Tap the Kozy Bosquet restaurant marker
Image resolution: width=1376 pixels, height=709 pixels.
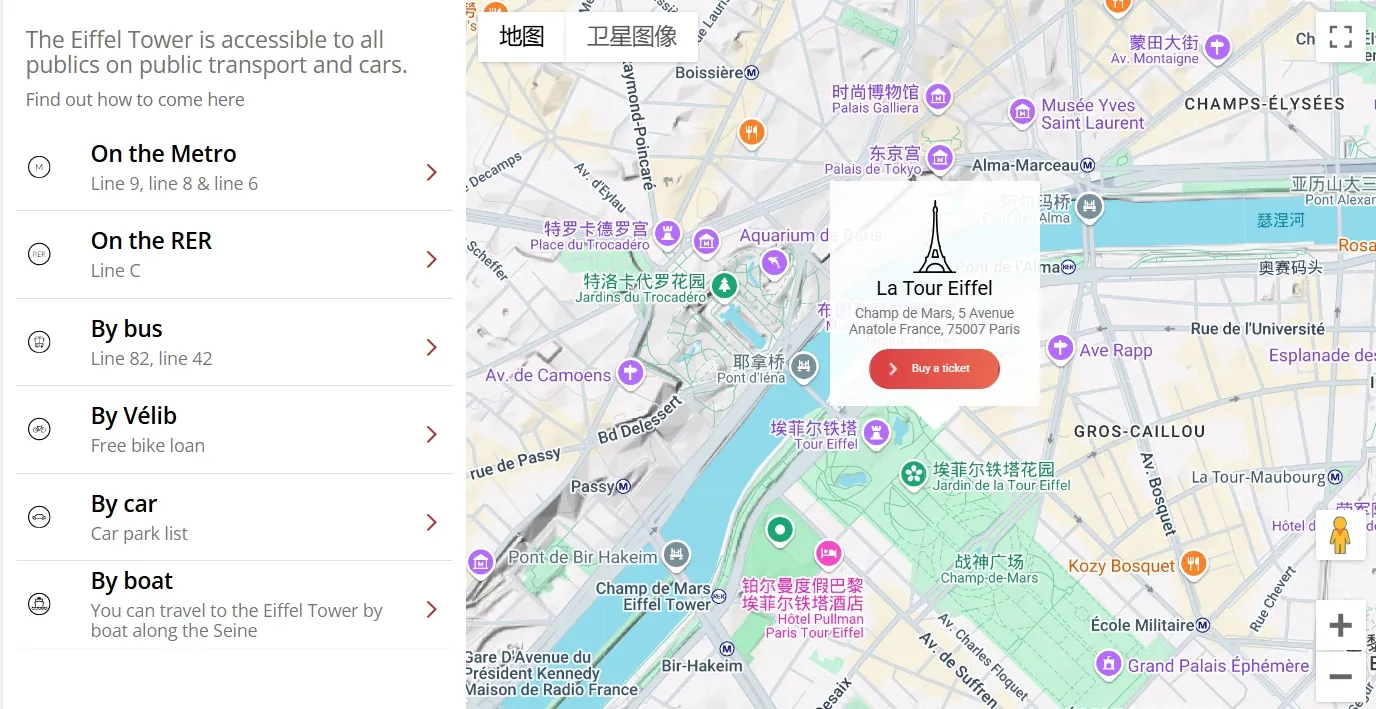click(1193, 564)
